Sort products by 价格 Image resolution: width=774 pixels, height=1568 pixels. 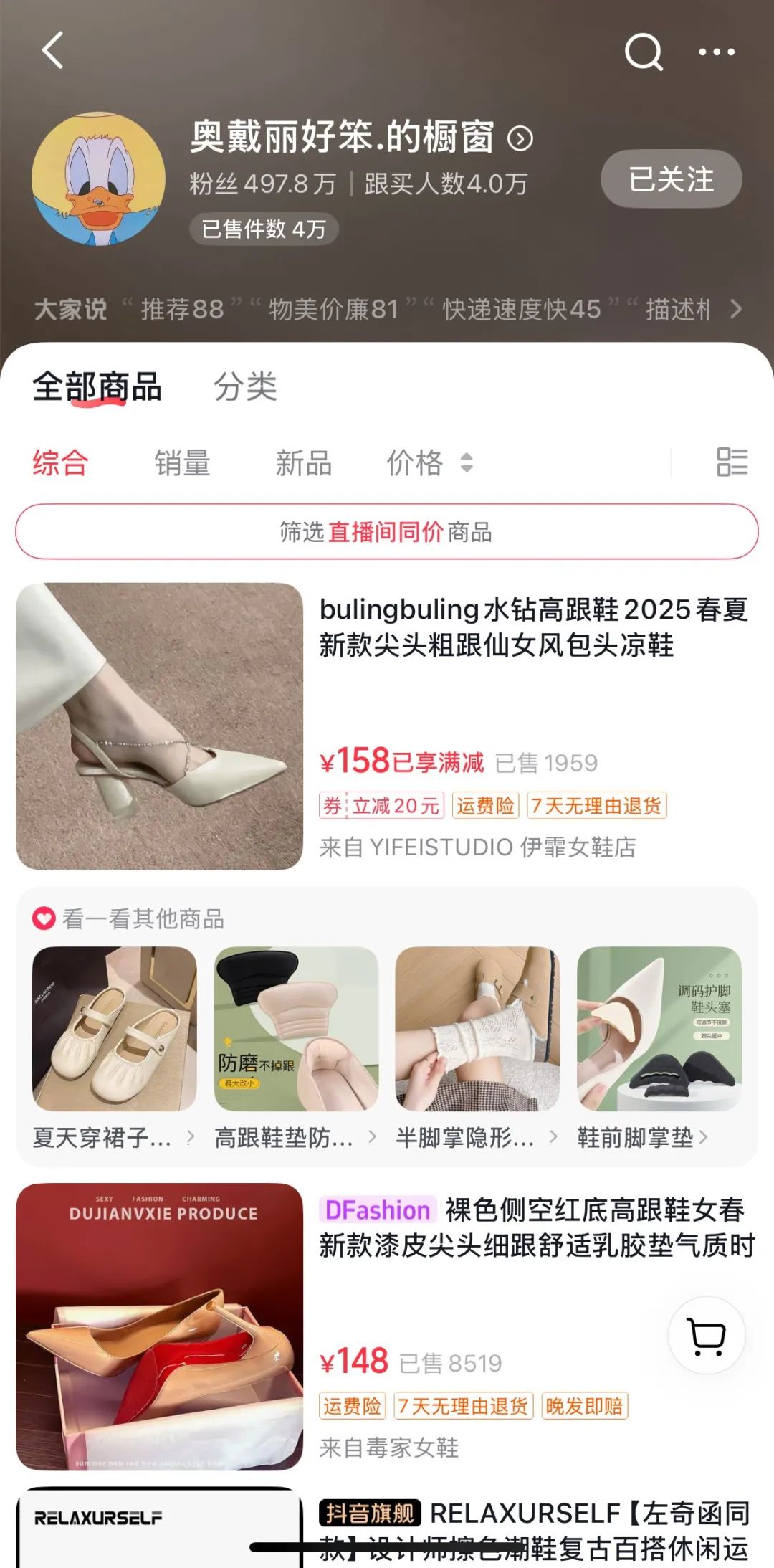click(429, 463)
